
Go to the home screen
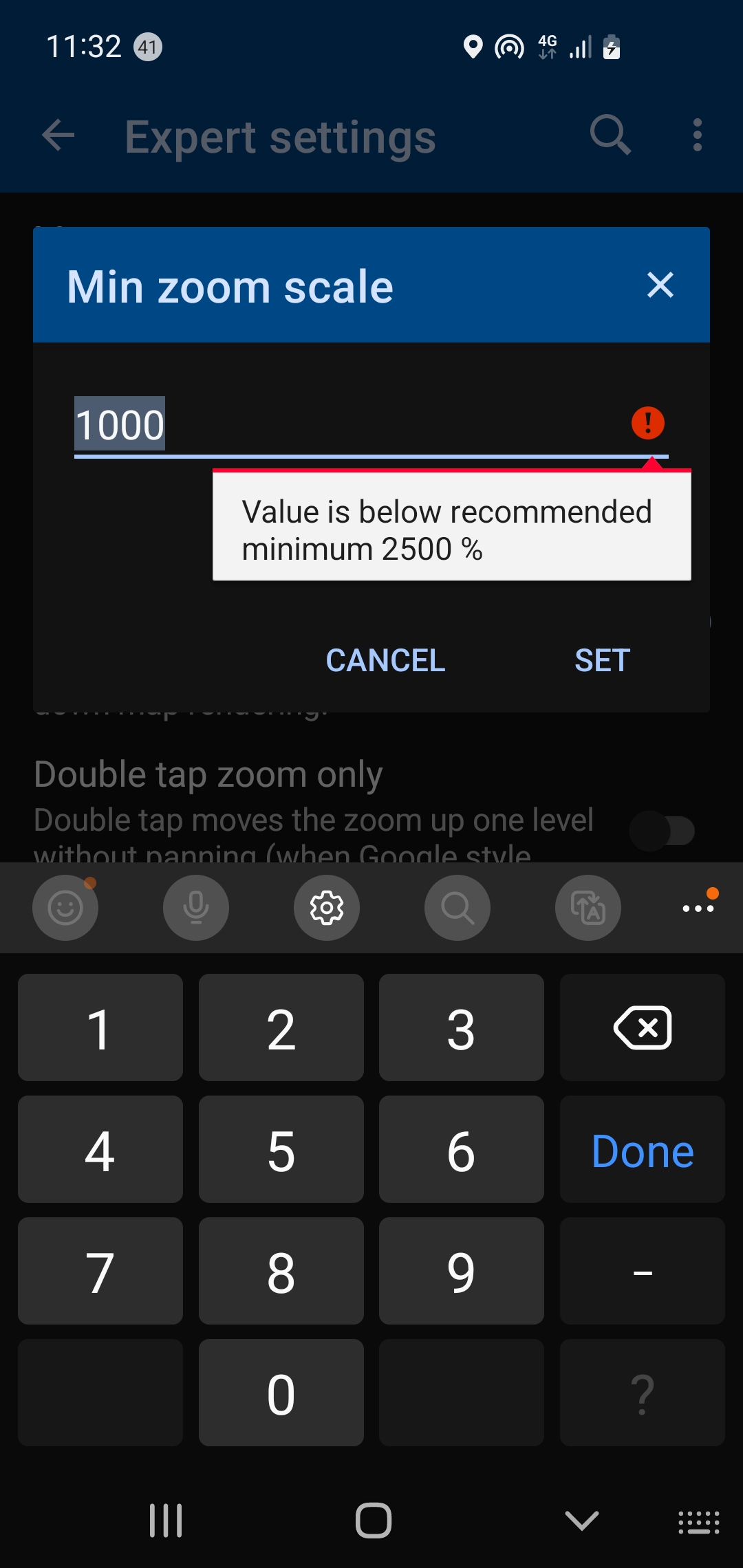coord(373,1520)
